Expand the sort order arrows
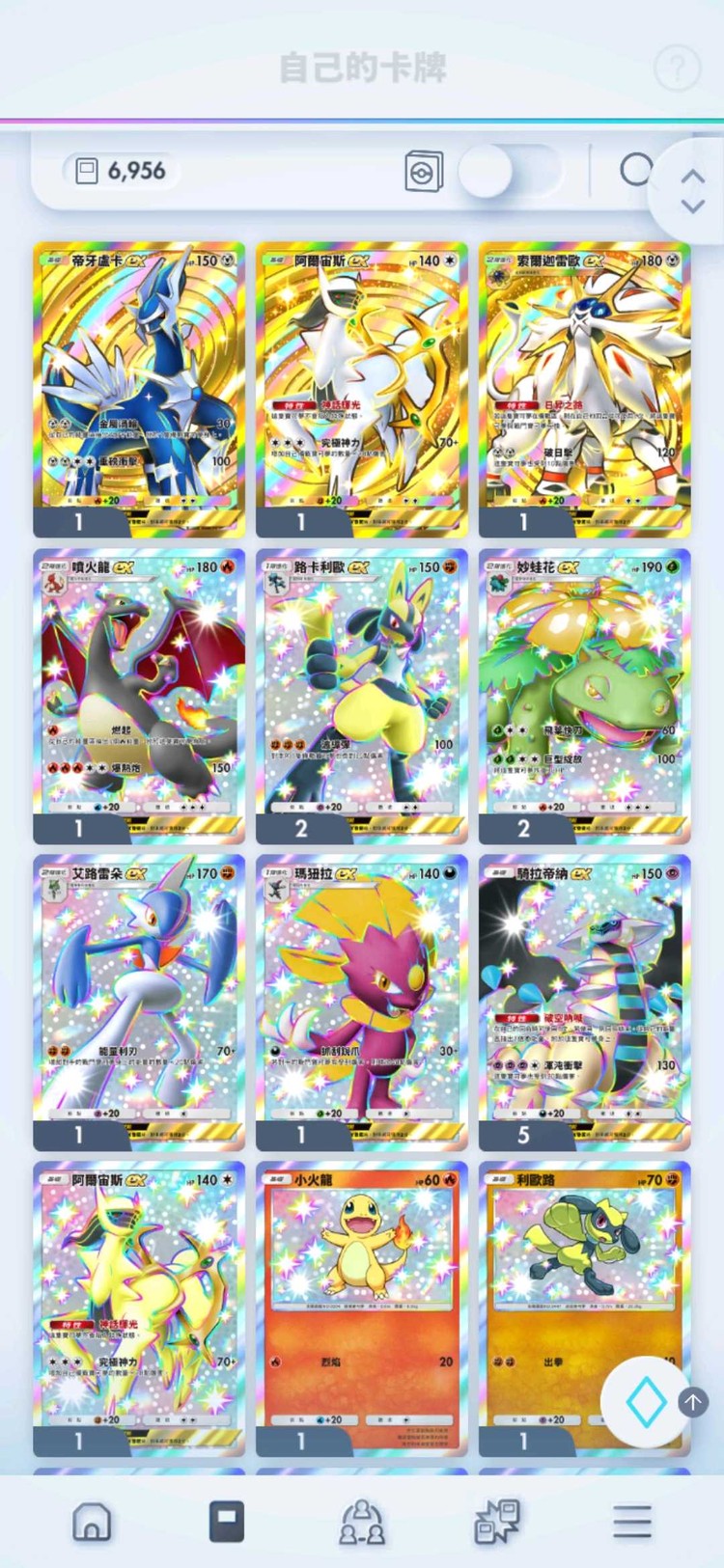This screenshot has width=724, height=1568. pyautogui.click(x=692, y=191)
